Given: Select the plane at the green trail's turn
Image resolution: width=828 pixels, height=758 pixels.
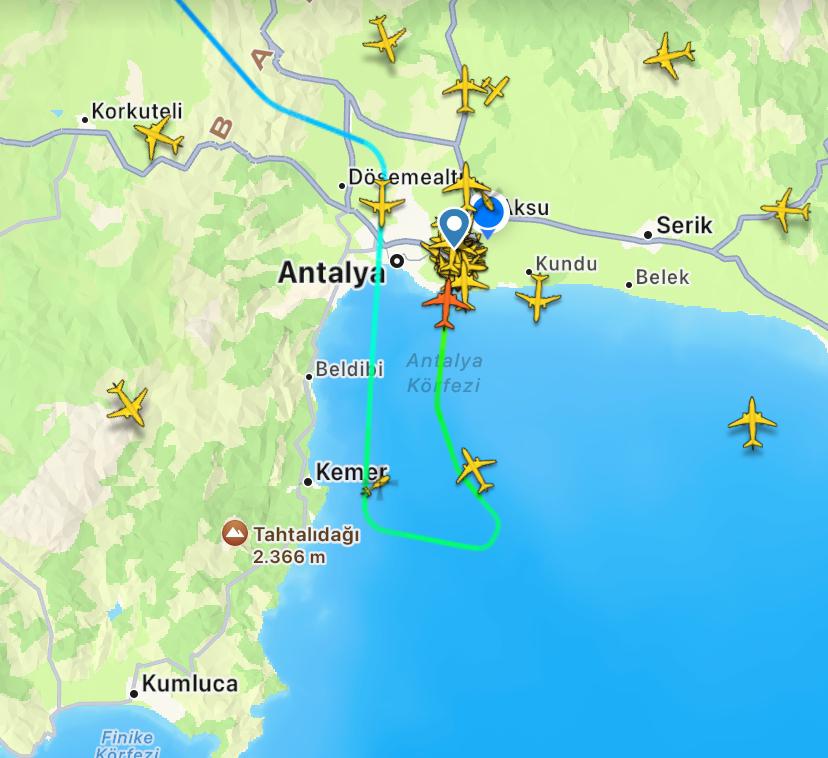Looking at the screenshot, I should click(x=477, y=469).
